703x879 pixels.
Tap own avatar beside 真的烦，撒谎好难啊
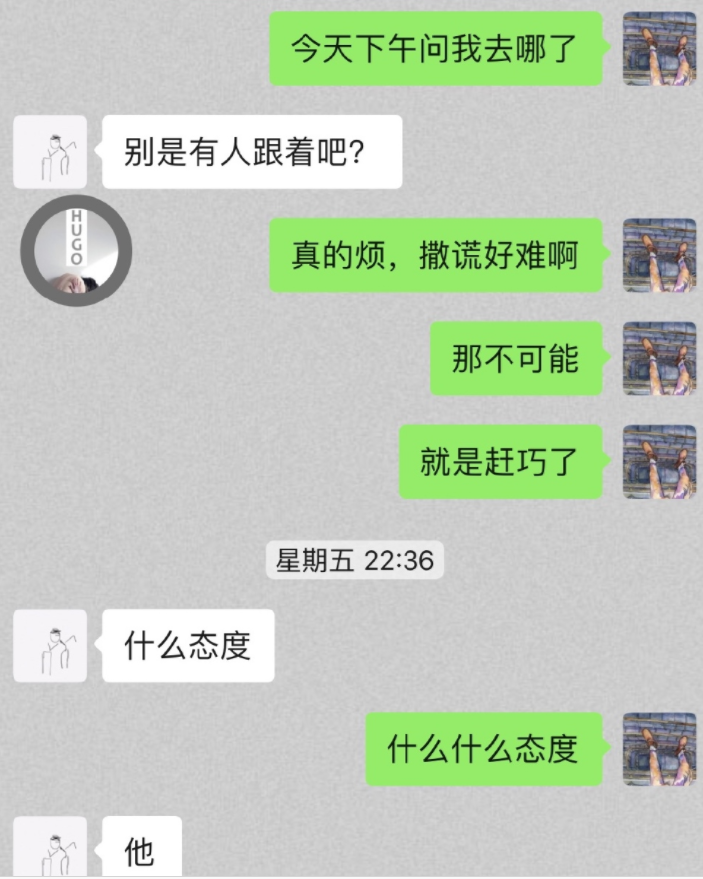(659, 255)
